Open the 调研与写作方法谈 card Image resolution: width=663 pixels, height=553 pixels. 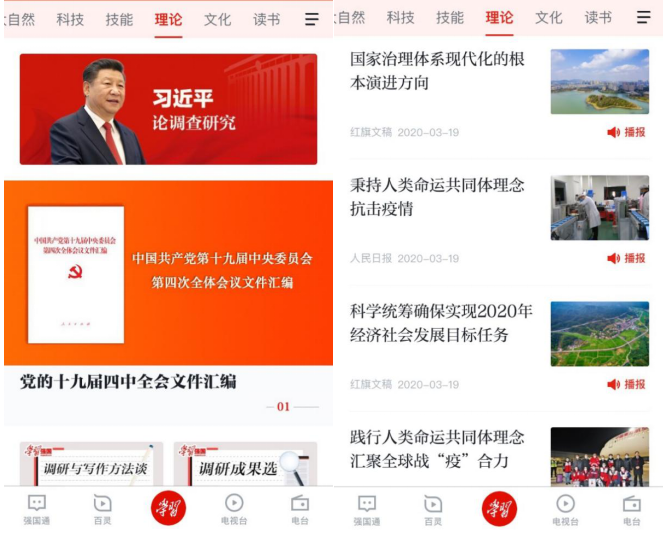91,464
